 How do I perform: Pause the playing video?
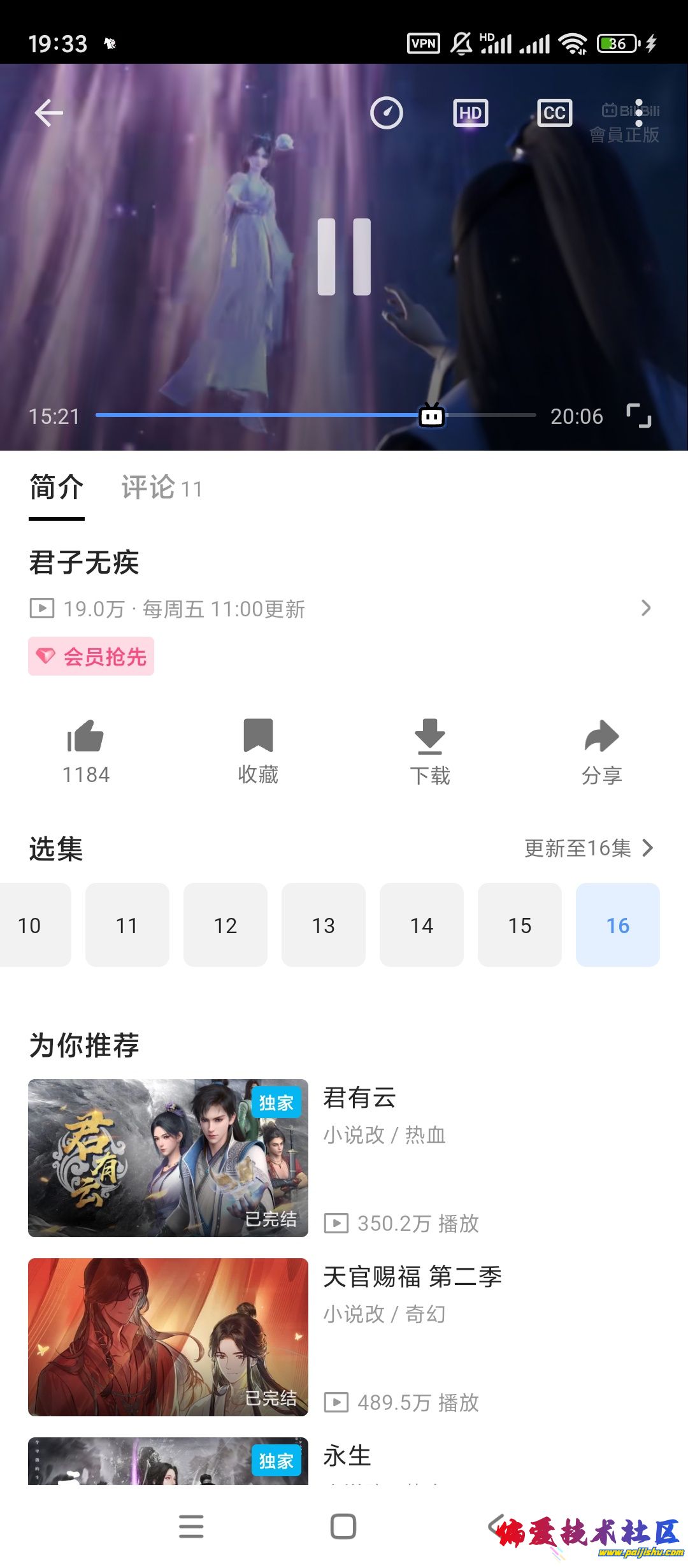[344, 257]
